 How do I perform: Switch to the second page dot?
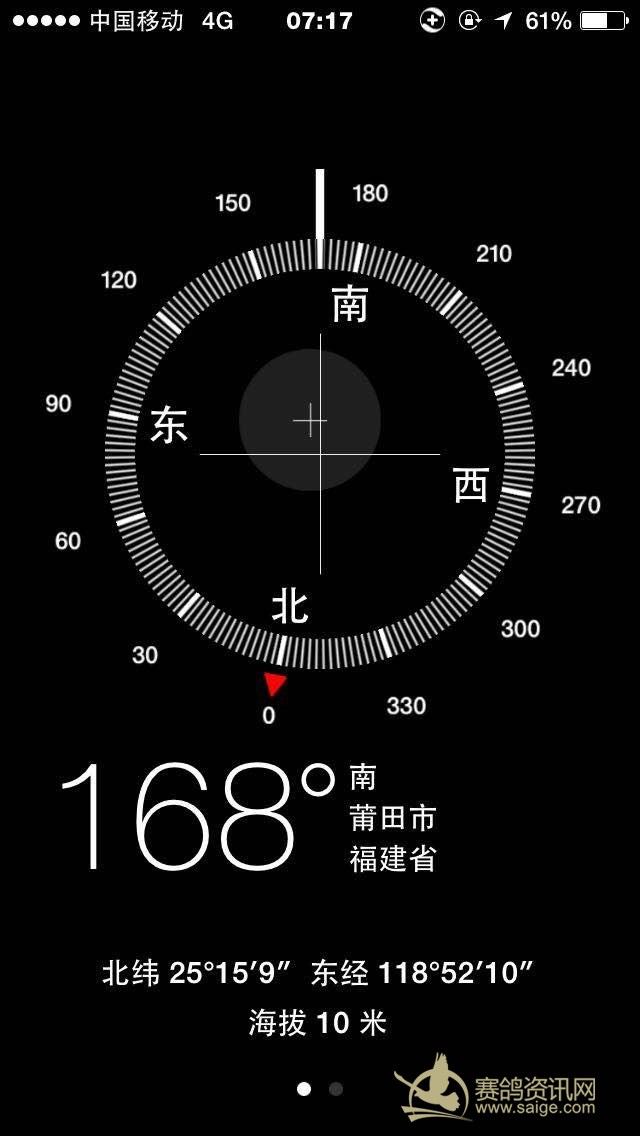point(336,1089)
